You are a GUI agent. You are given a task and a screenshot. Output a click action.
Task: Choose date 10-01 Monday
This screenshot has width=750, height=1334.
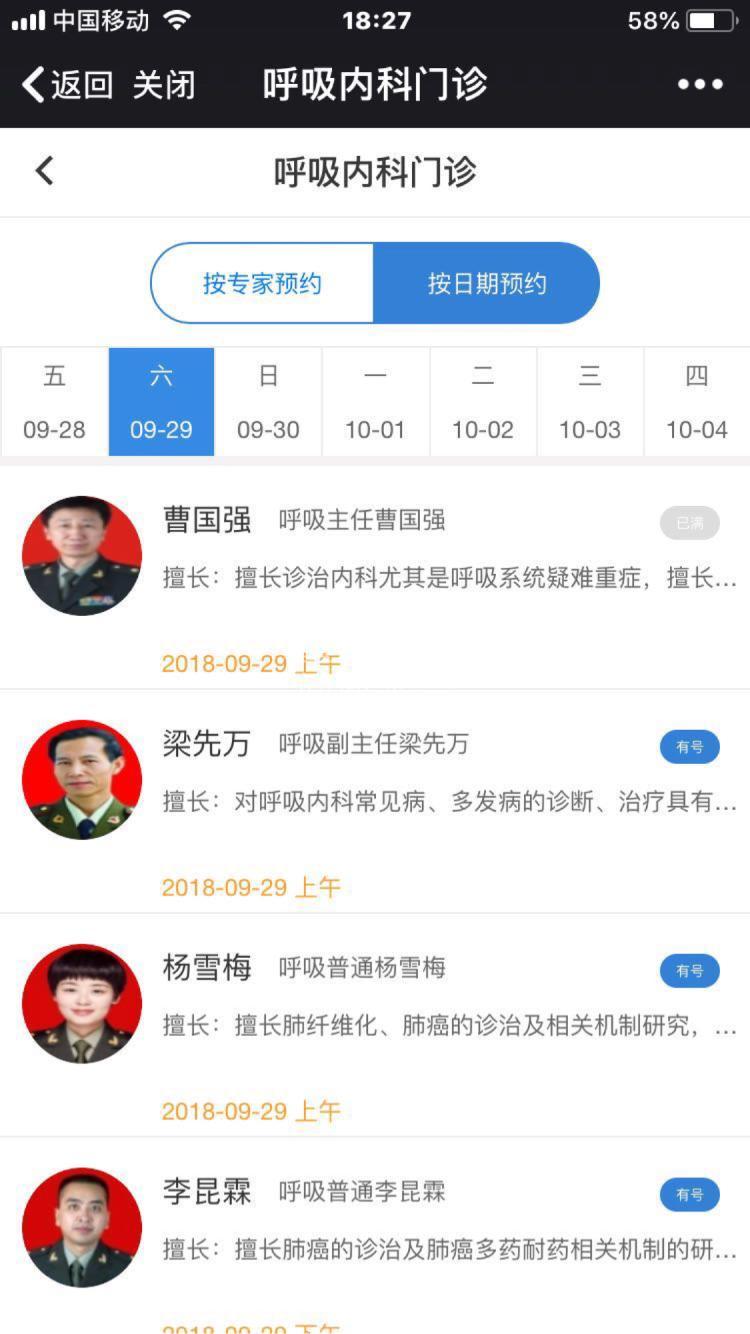375,402
